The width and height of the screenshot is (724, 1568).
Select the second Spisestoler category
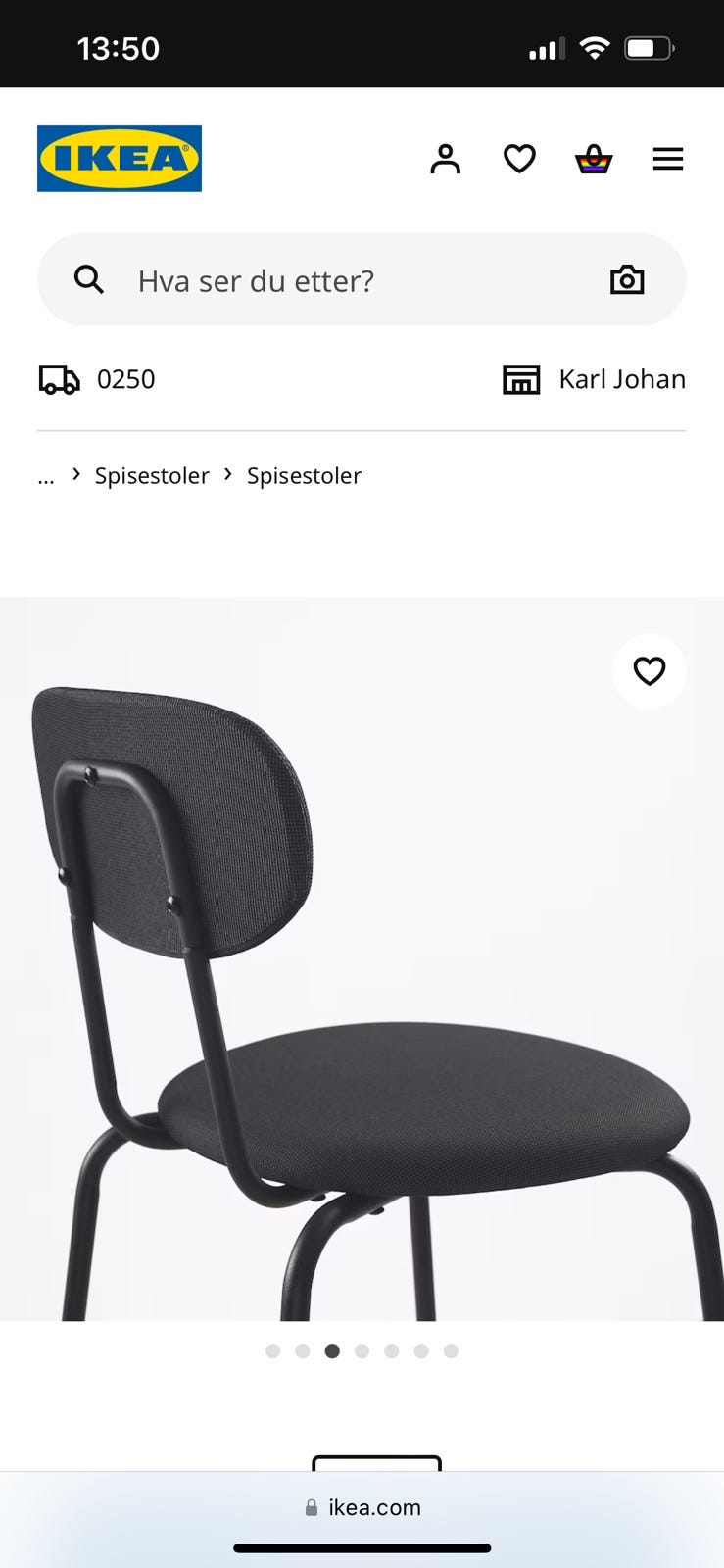point(304,476)
